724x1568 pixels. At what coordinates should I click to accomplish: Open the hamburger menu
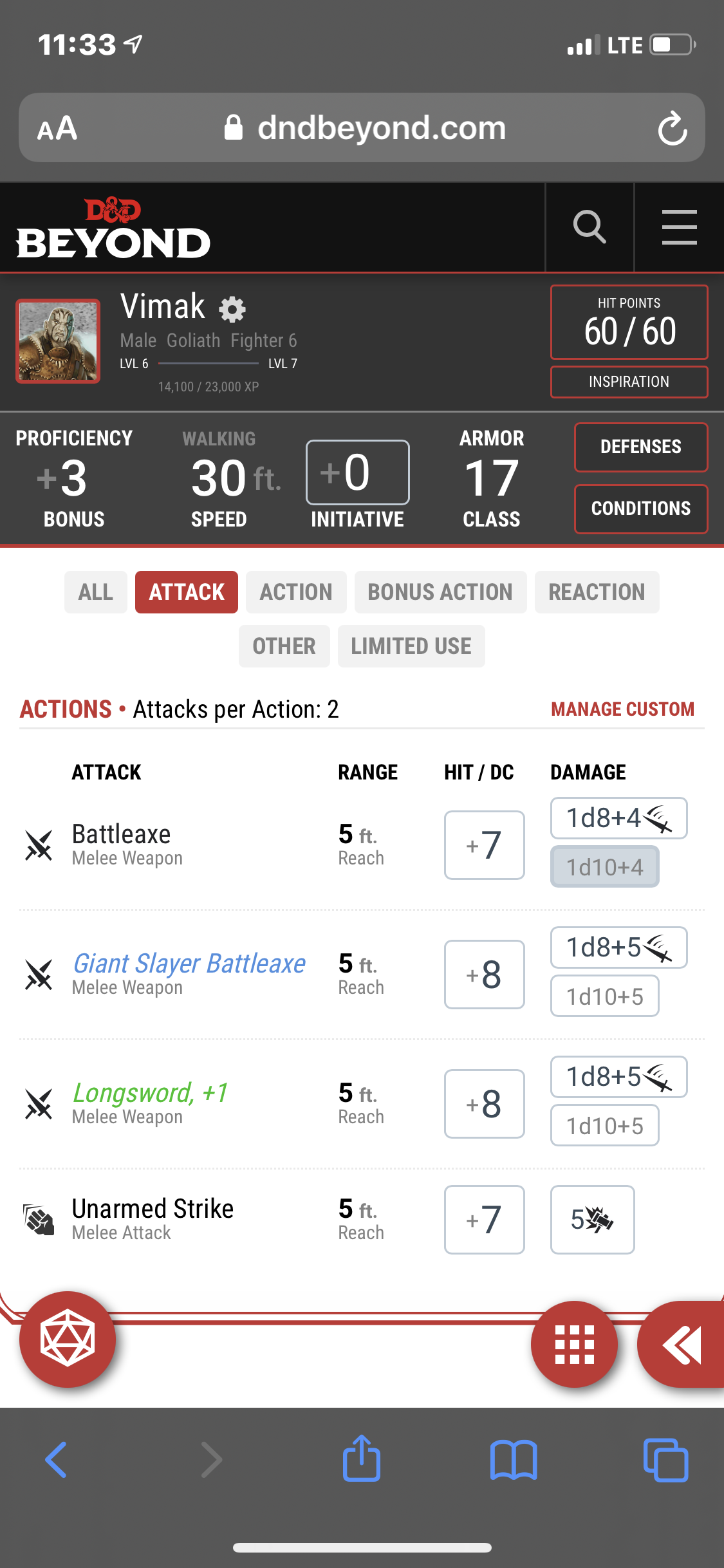[679, 227]
